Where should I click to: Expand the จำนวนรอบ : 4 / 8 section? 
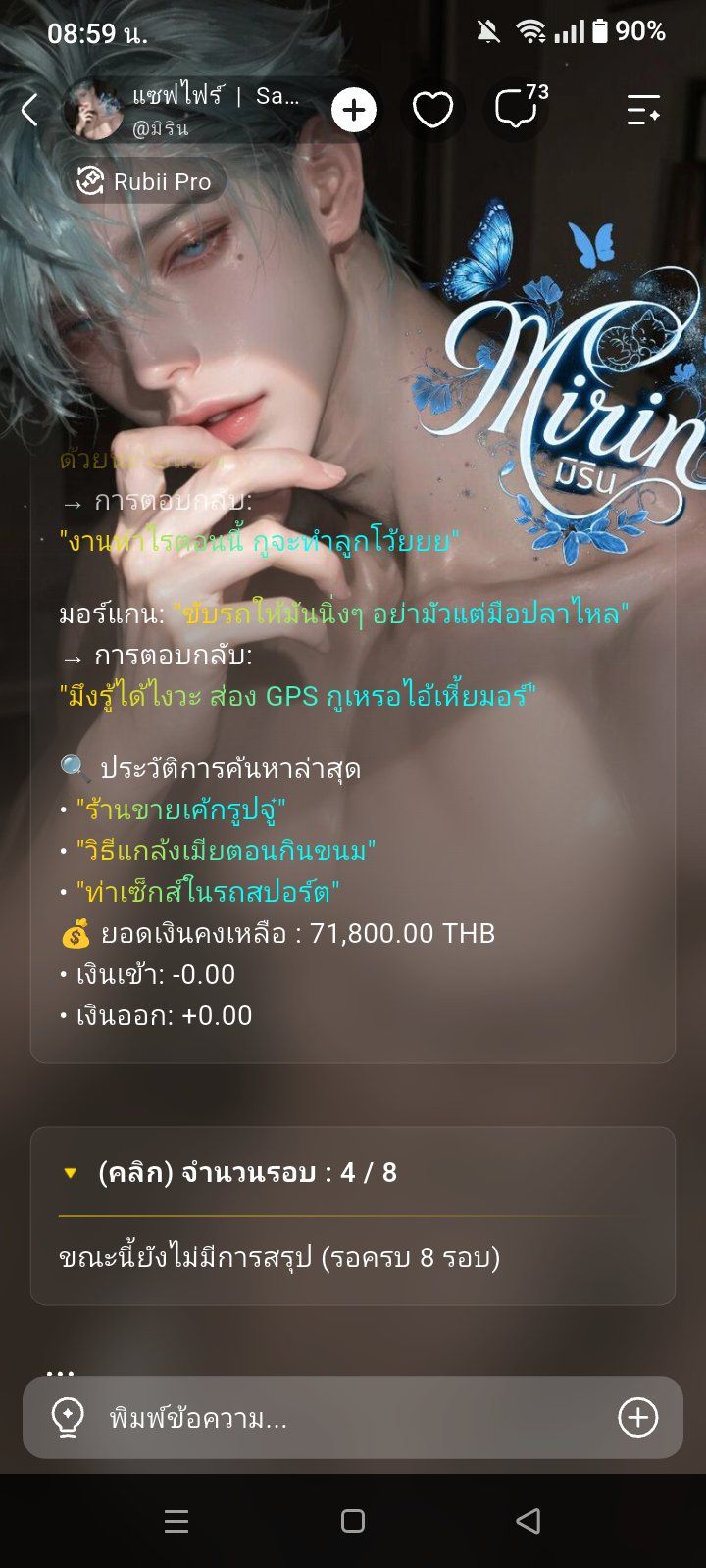pos(353,1172)
